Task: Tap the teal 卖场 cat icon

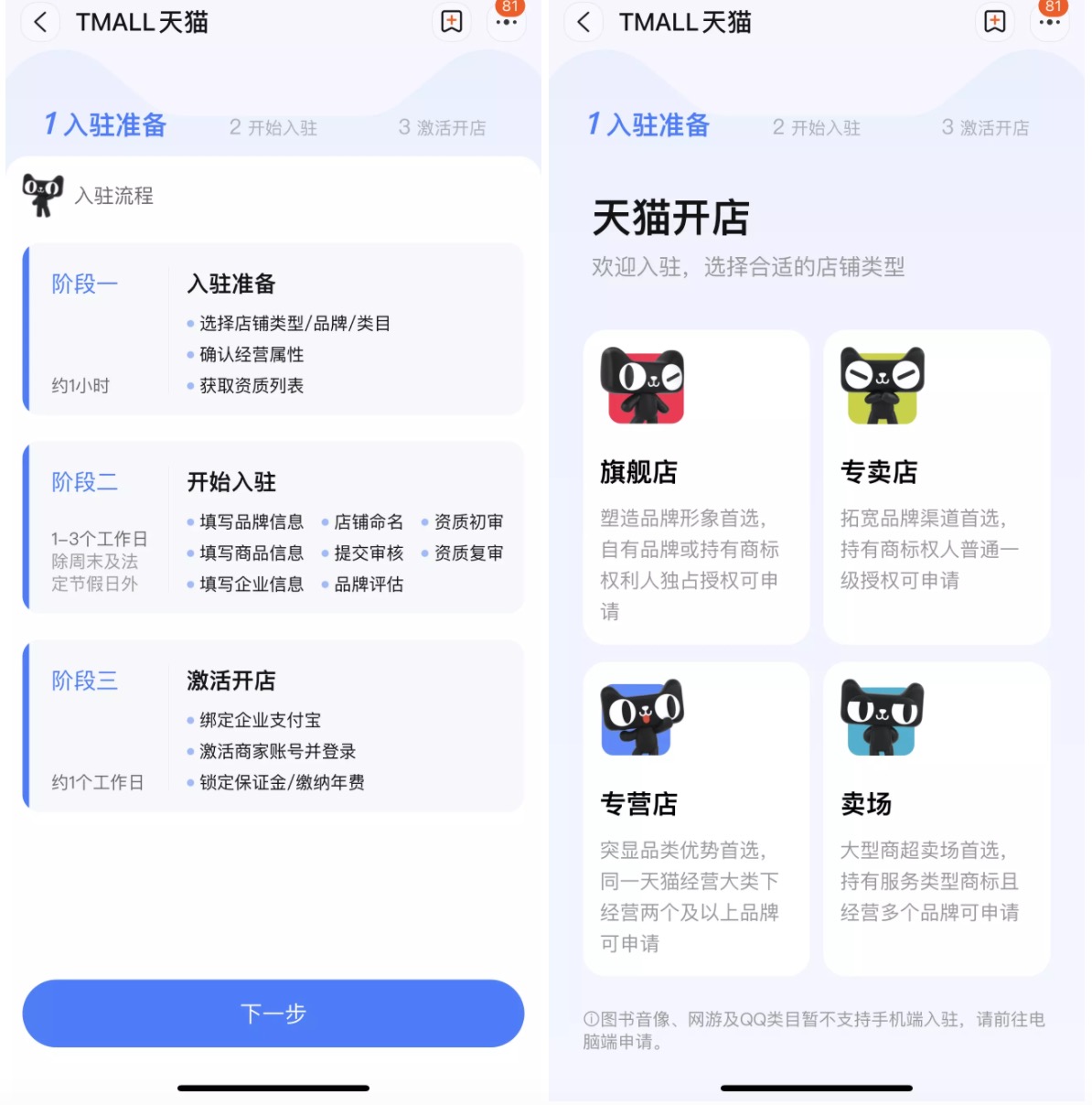Action: click(882, 718)
